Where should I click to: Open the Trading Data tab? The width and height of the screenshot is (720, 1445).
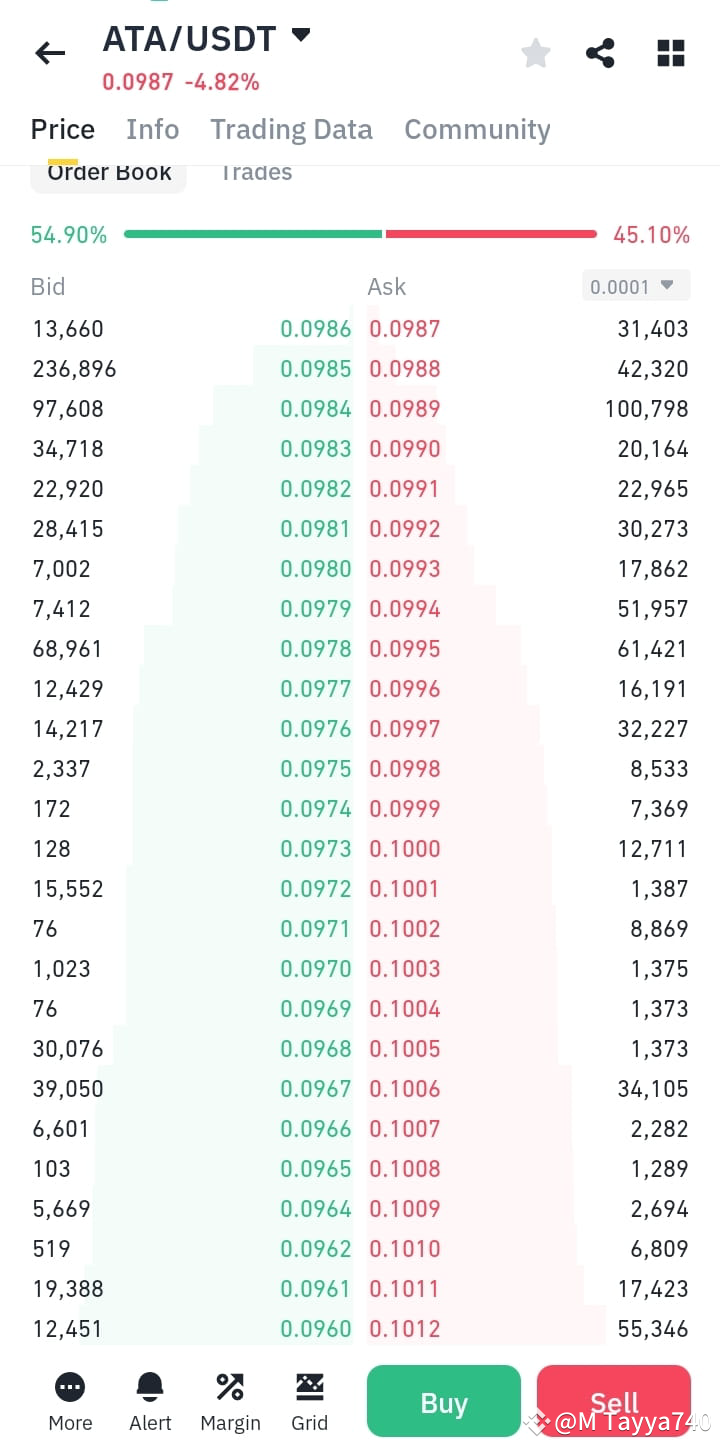click(291, 129)
